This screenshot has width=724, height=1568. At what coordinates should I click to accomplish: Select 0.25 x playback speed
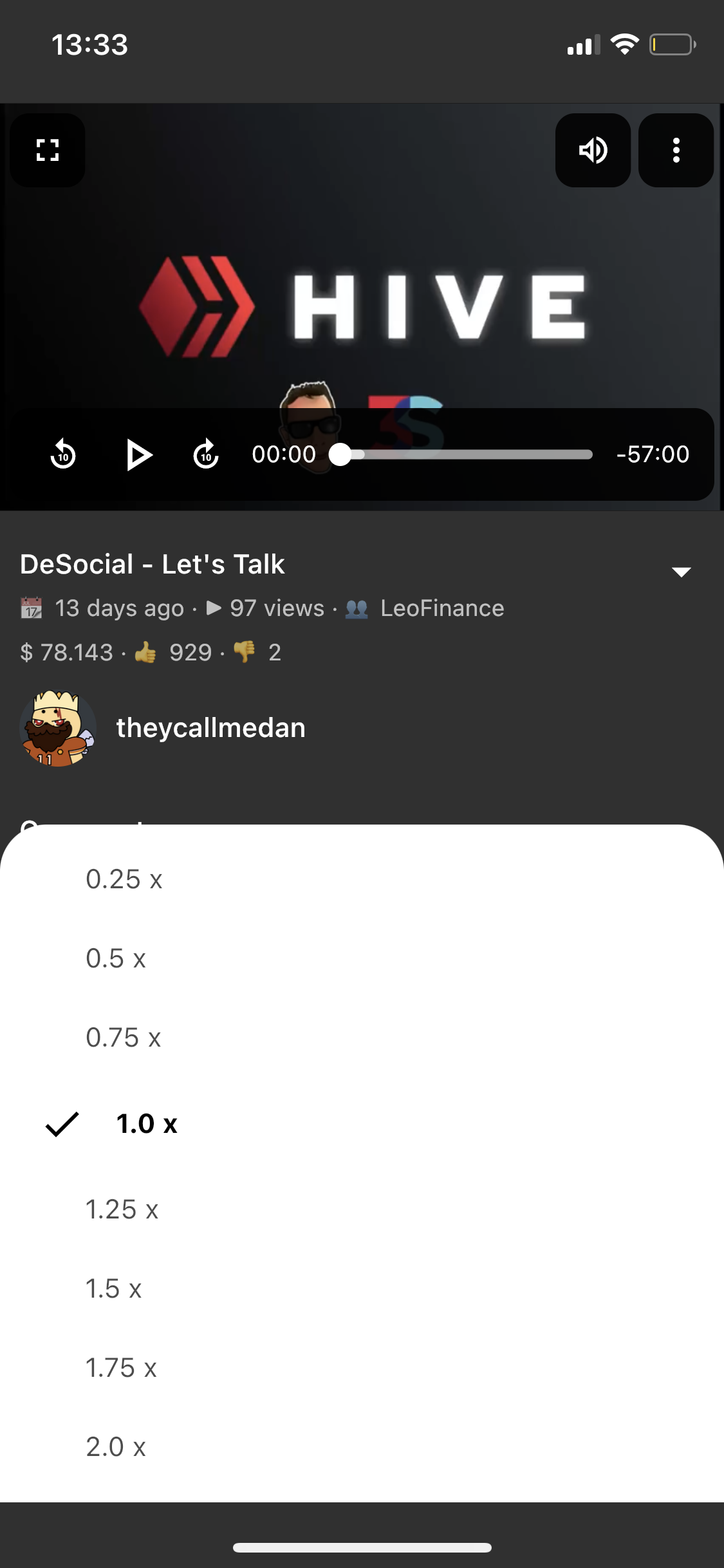pos(124,879)
